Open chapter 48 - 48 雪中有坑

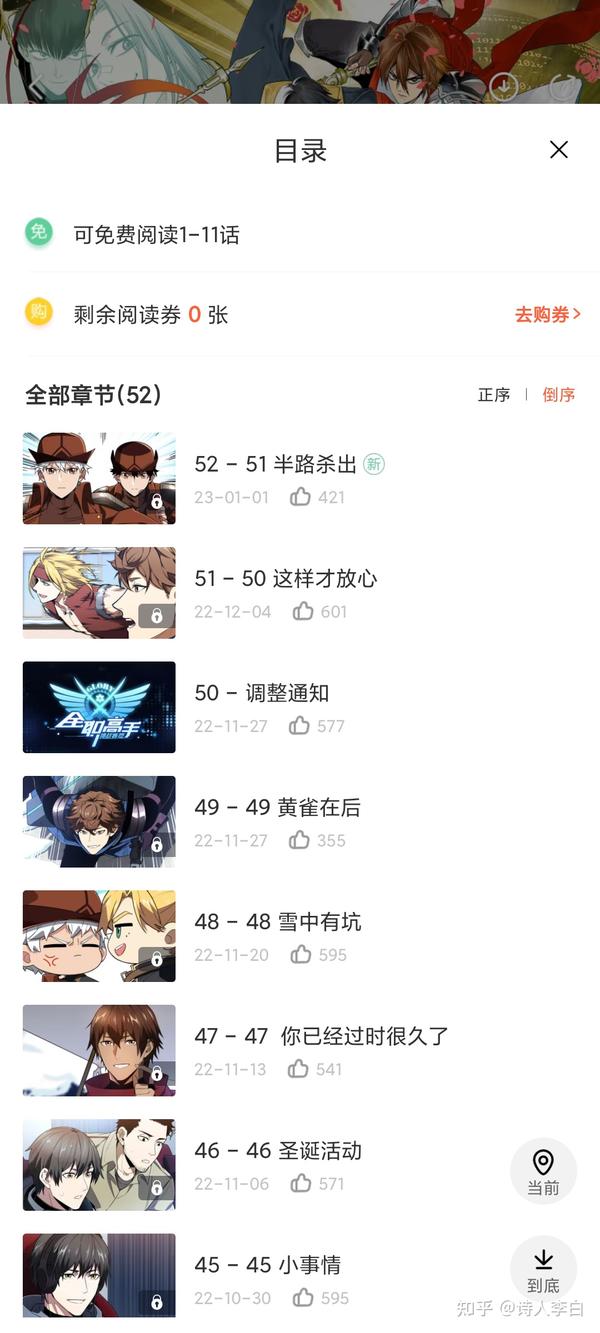click(x=277, y=922)
